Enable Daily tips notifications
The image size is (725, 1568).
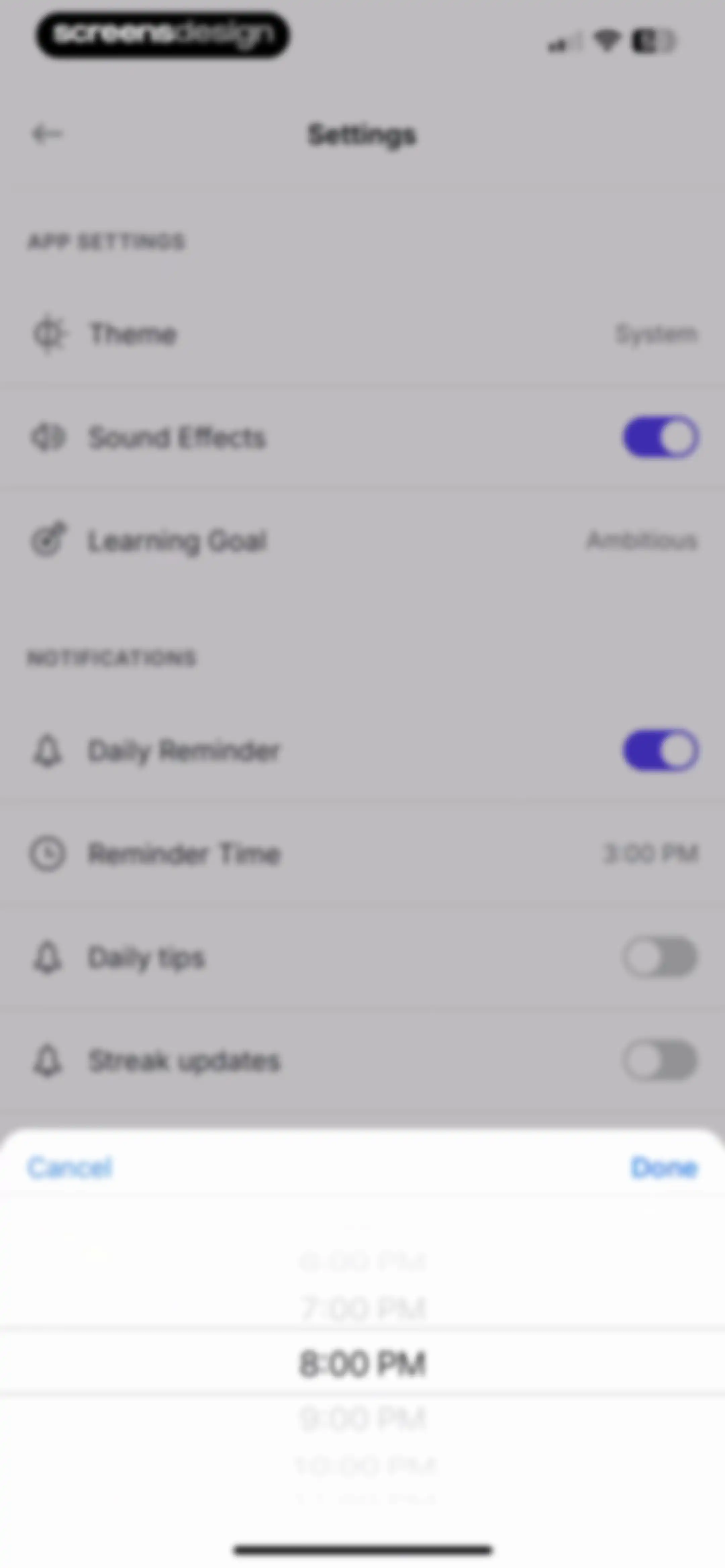click(661, 957)
